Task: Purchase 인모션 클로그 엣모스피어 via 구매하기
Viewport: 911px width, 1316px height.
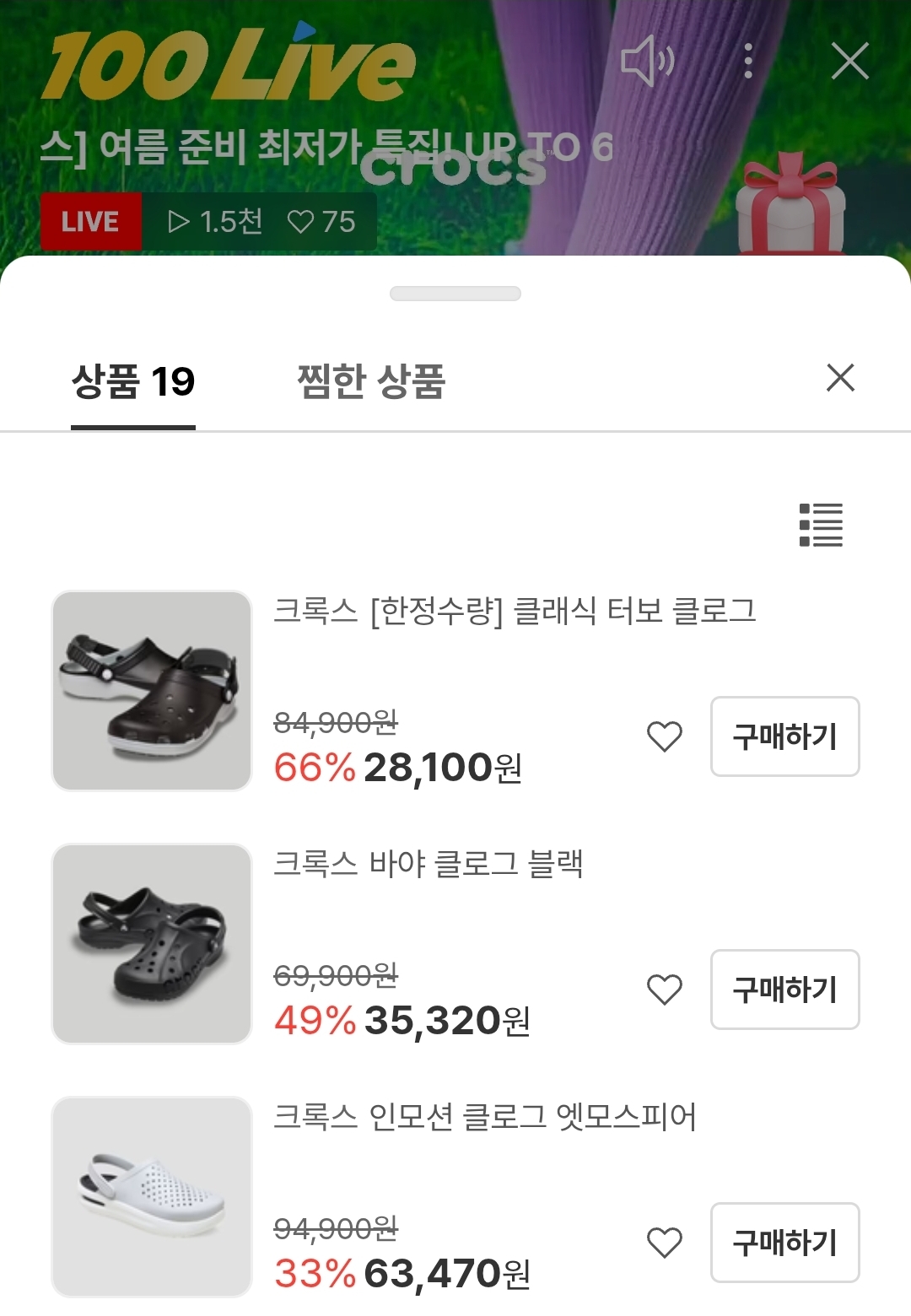Action: pos(784,1243)
